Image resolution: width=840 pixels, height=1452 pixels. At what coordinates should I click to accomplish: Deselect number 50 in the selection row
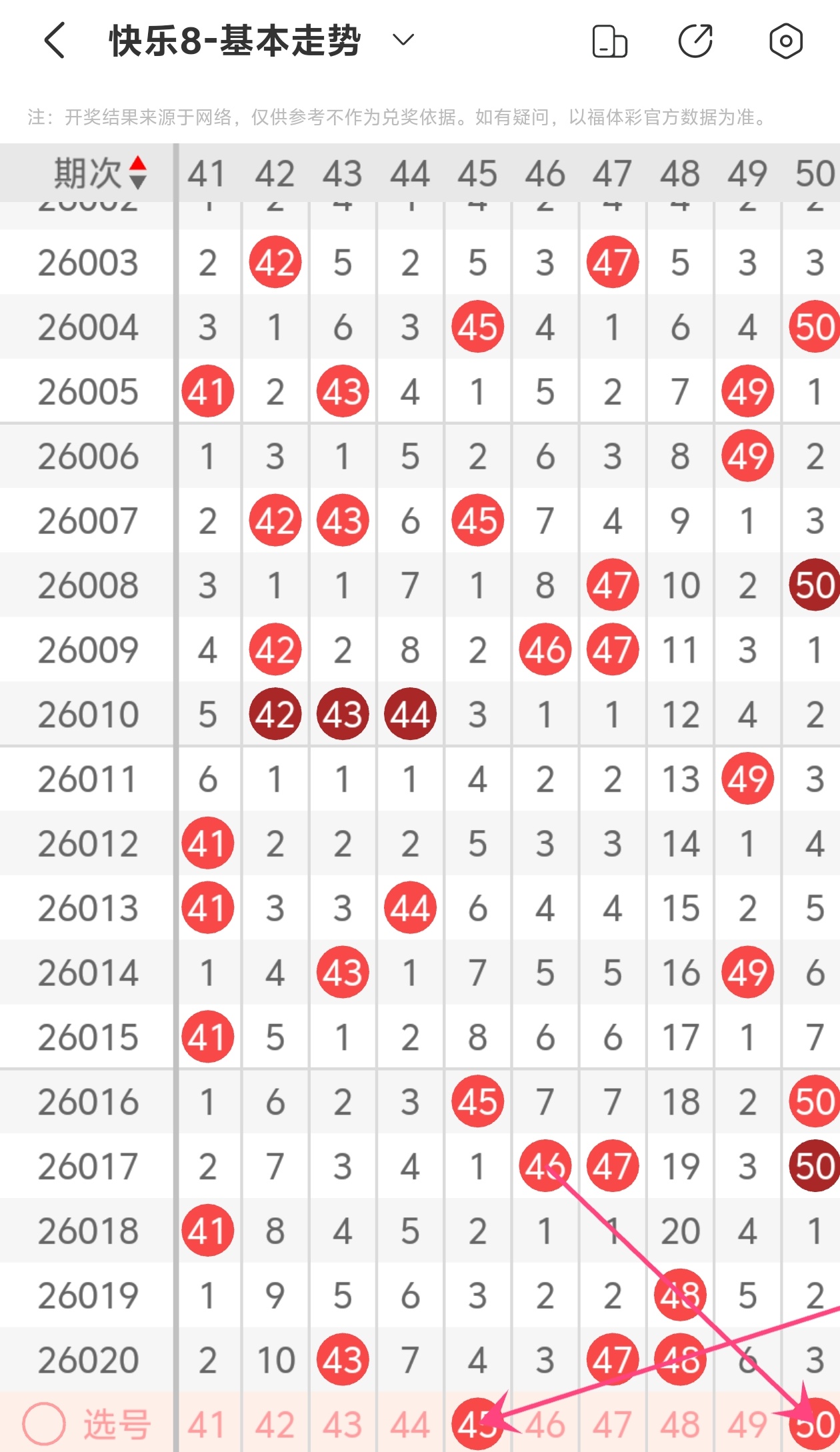(x=815, y=1425)
